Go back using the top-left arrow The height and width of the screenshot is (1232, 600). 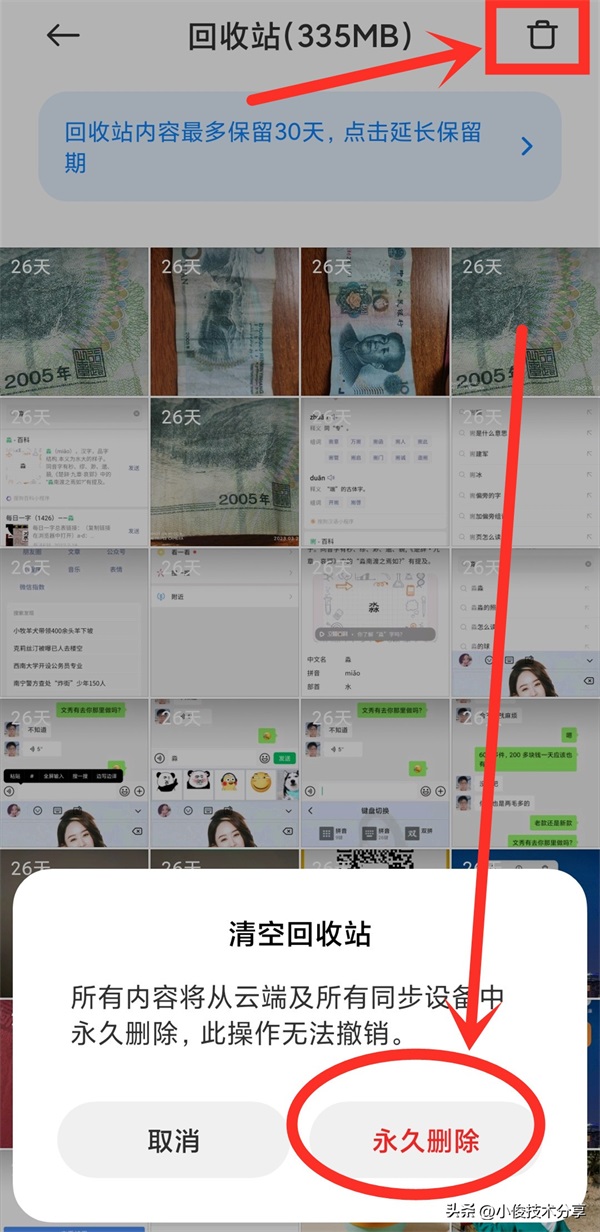(63, 36)
